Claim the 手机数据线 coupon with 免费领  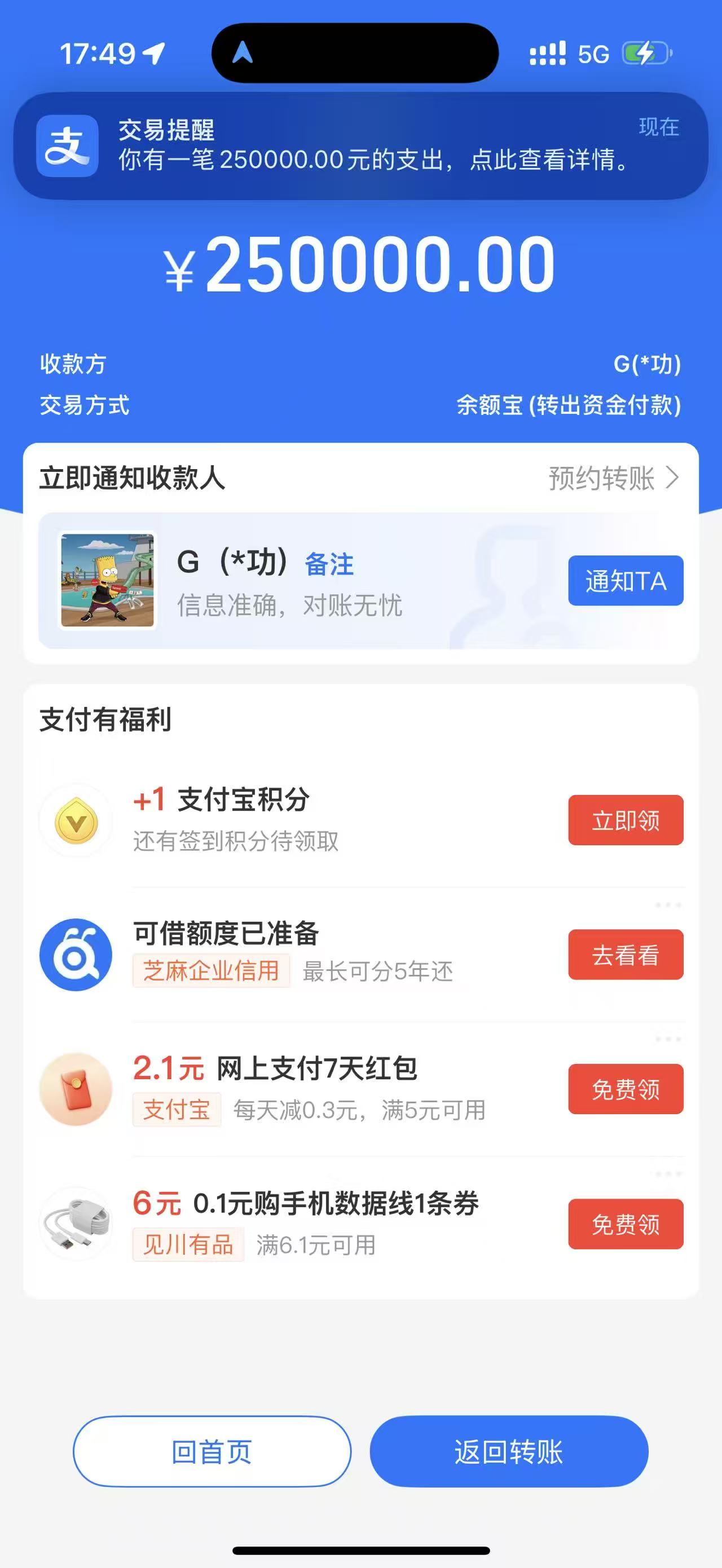(625, 1224)
